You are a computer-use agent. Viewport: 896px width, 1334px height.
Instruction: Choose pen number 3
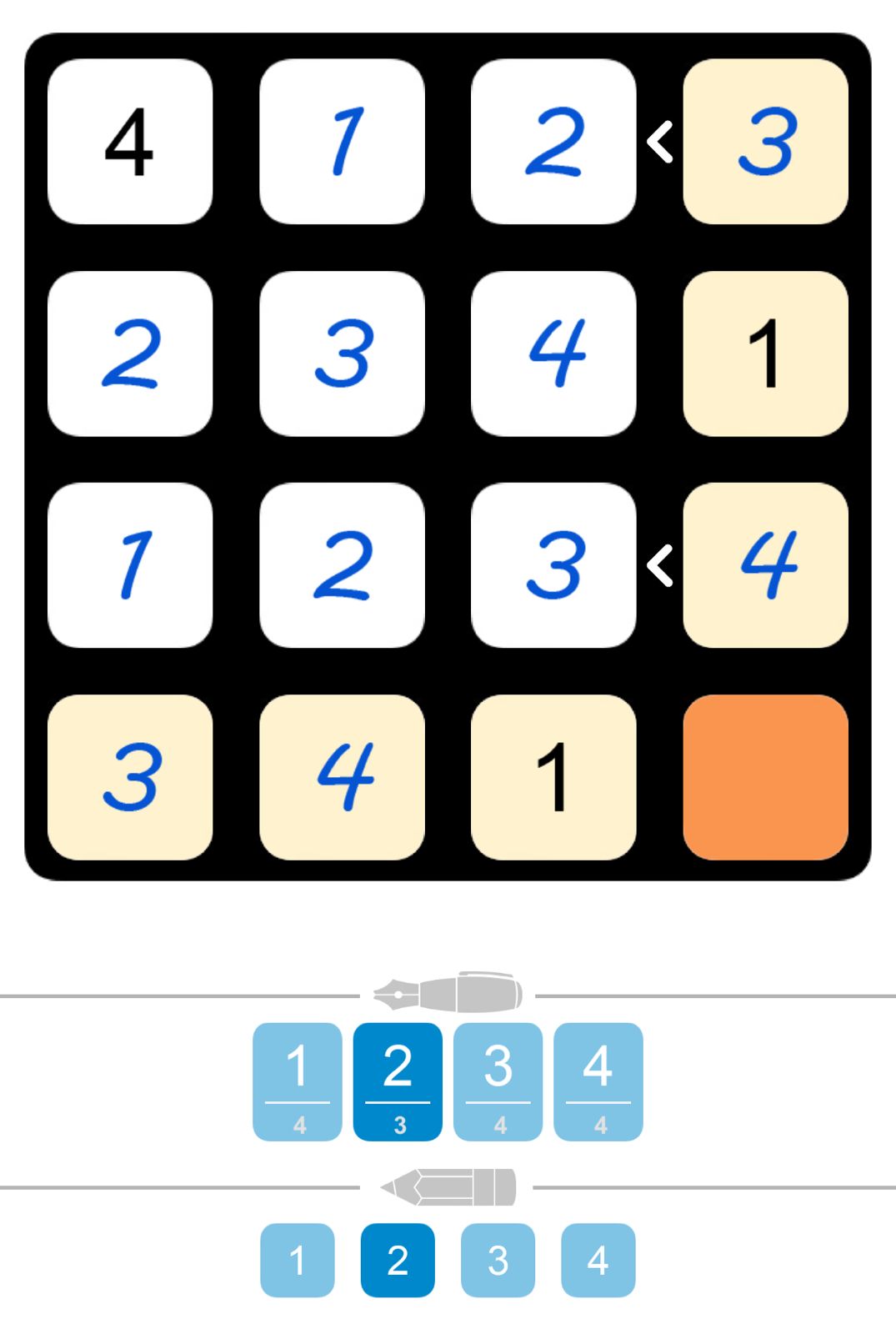coord(498,1081)
